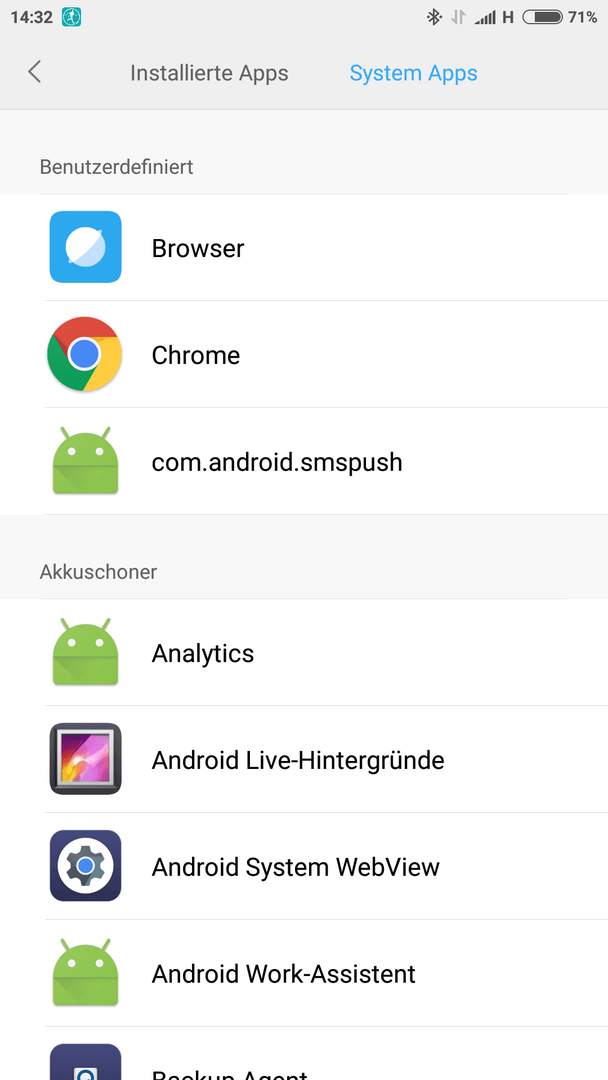Viewport: 608px width, 1080px height.
Task: Select the System Apps tab
Action: [x=413, y=73]
